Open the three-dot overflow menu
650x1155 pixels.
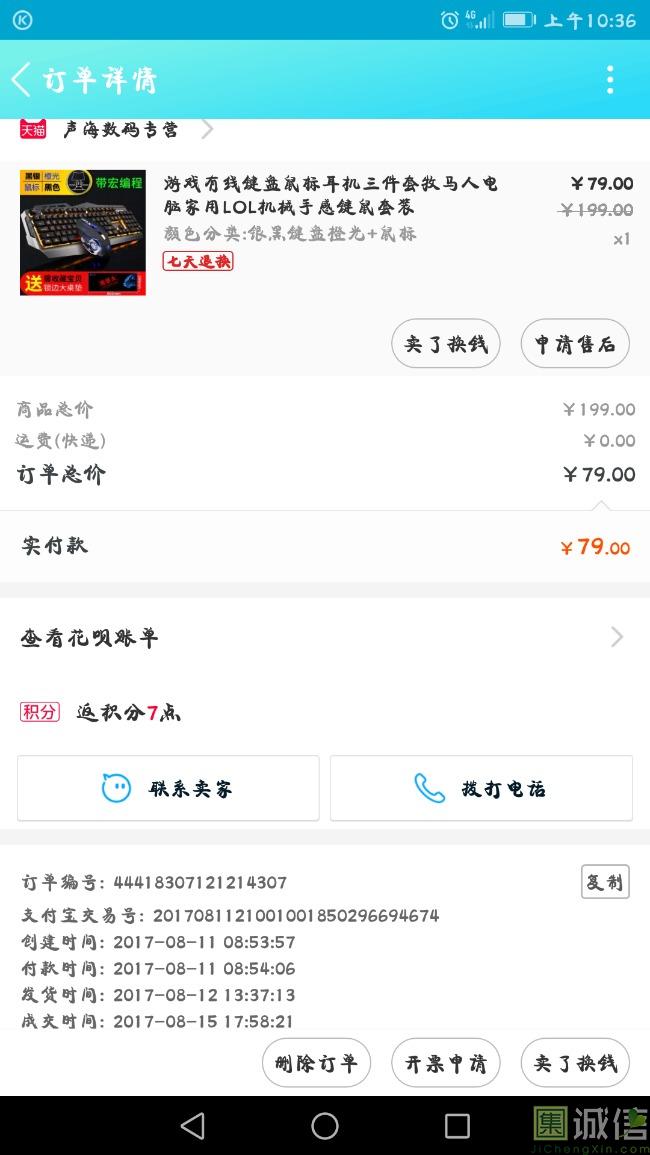click(x=609, y=80)
